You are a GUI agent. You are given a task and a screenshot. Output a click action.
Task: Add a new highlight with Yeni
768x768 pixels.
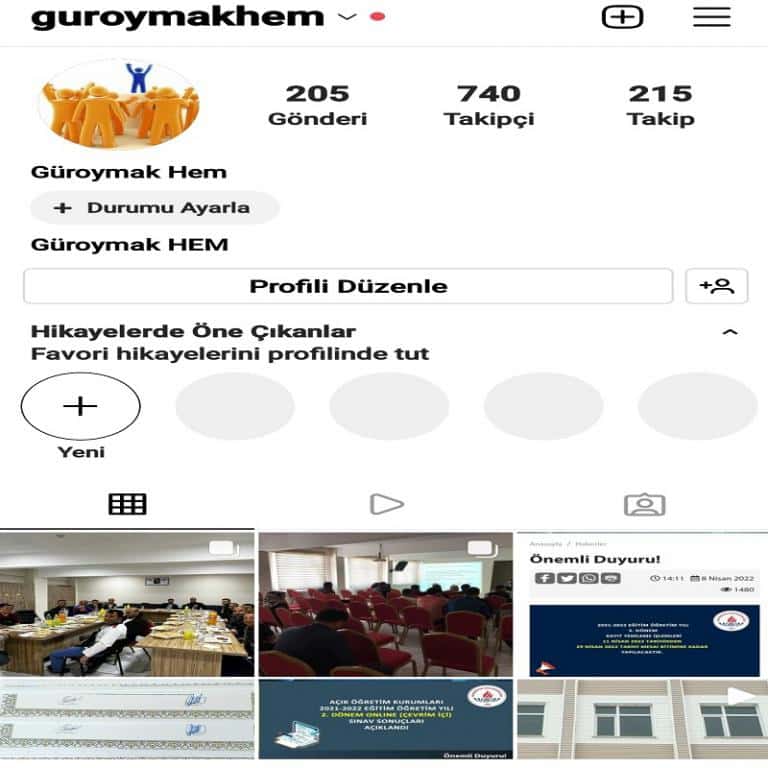click(81, 407)
